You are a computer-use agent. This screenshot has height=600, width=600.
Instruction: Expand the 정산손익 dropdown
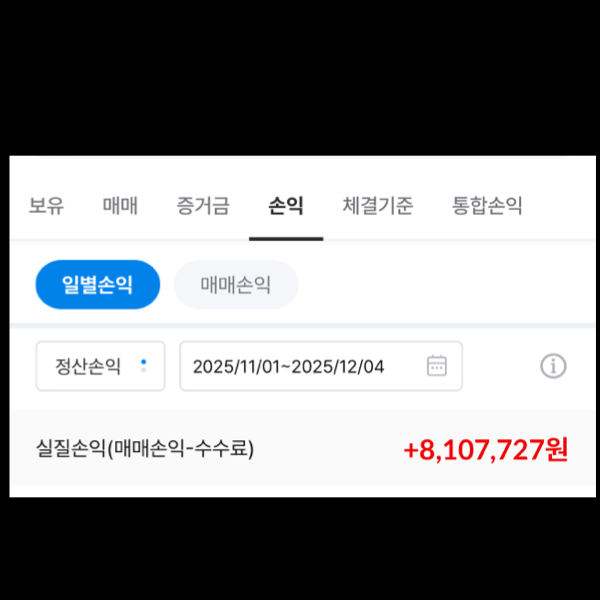click(100, 366)
